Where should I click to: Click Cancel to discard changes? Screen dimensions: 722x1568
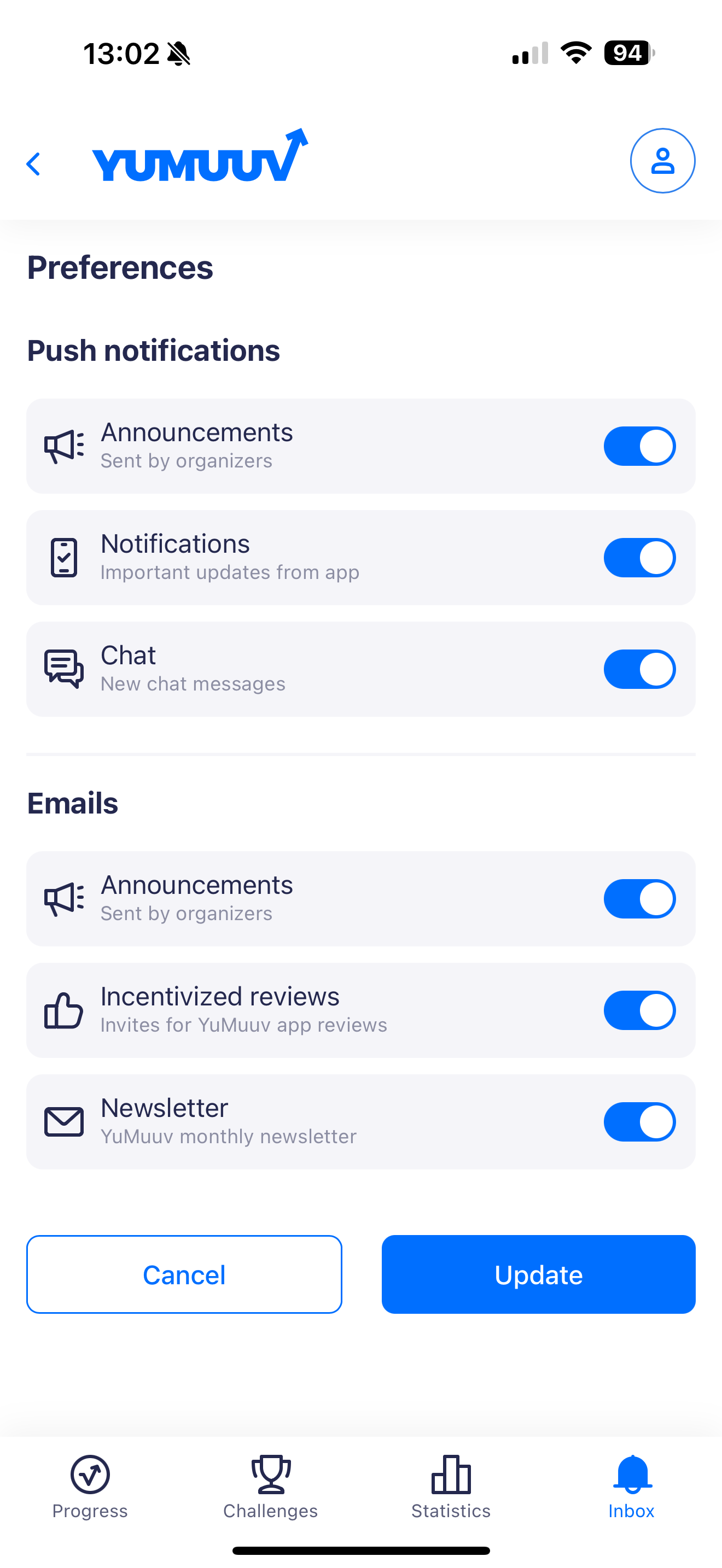[x=184, y=1274]
